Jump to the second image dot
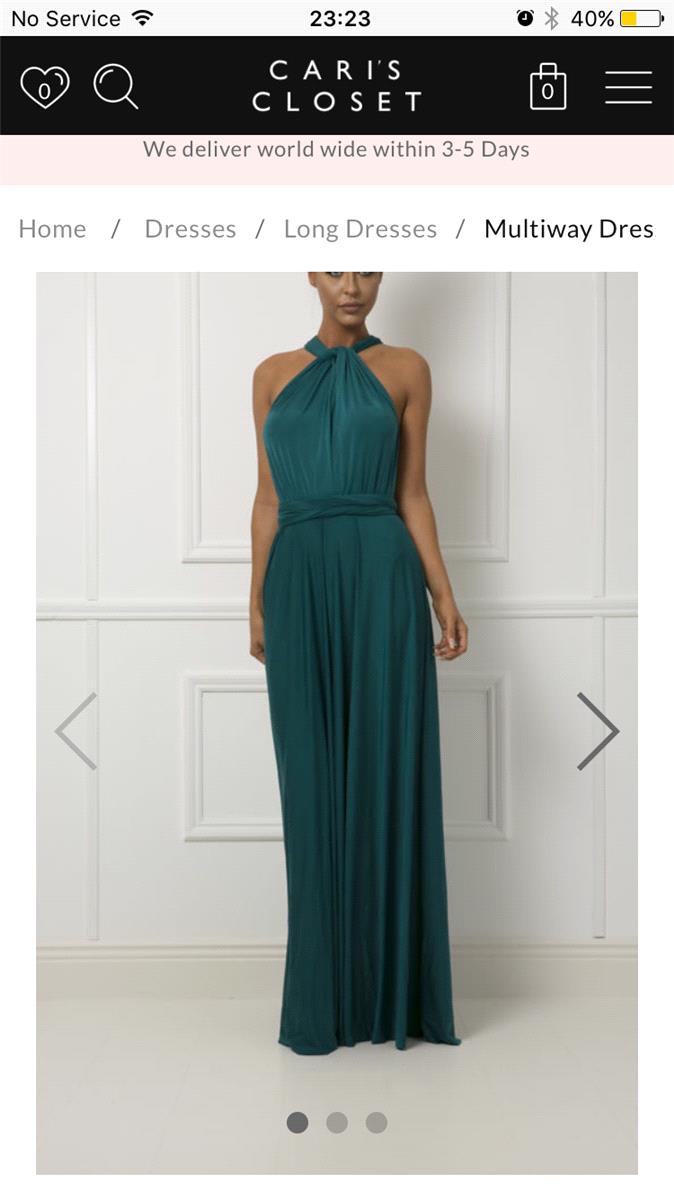 pyautogui.click(x=337, y=1122)
